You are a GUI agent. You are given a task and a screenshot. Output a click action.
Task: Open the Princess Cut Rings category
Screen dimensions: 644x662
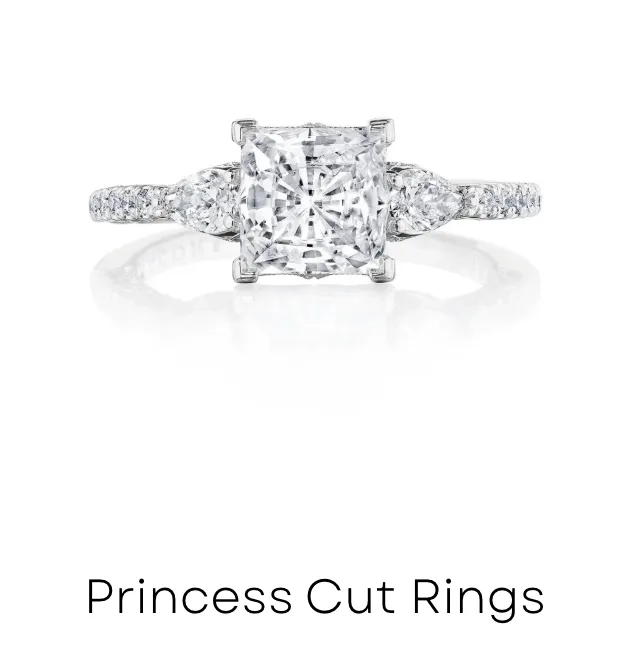(315, 599)
